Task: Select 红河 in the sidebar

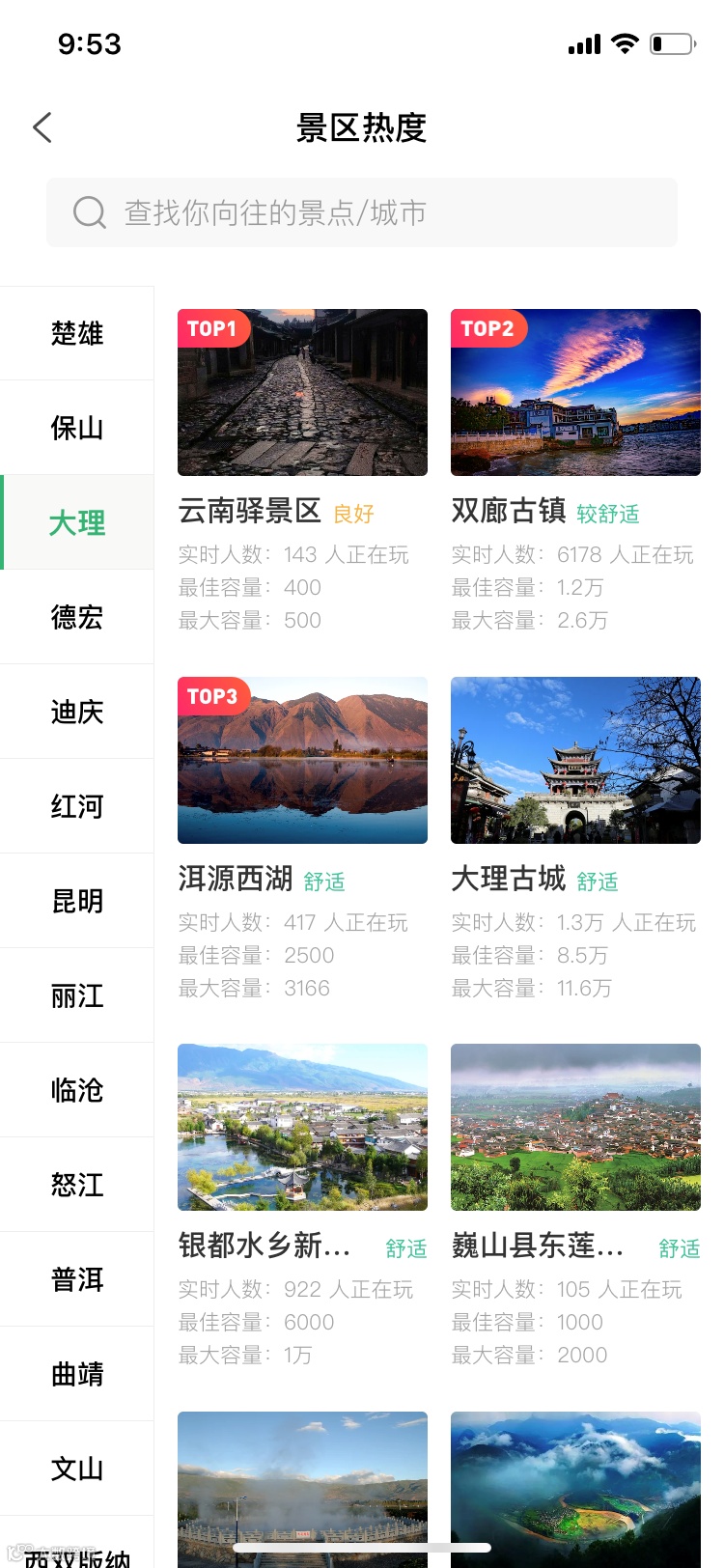Action: (77, 806)
